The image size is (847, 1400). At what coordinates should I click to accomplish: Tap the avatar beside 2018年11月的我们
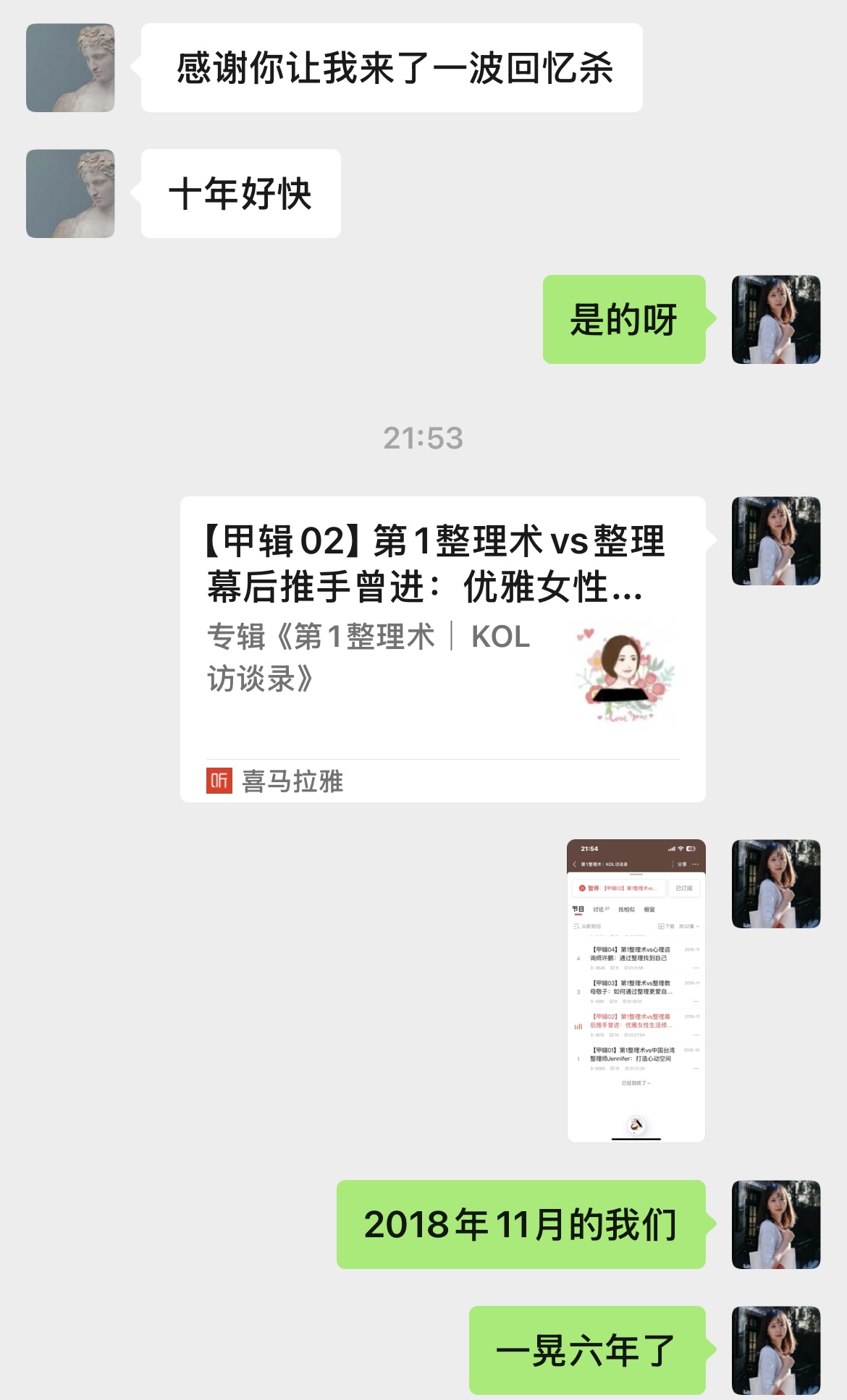tap(775, 1225)
